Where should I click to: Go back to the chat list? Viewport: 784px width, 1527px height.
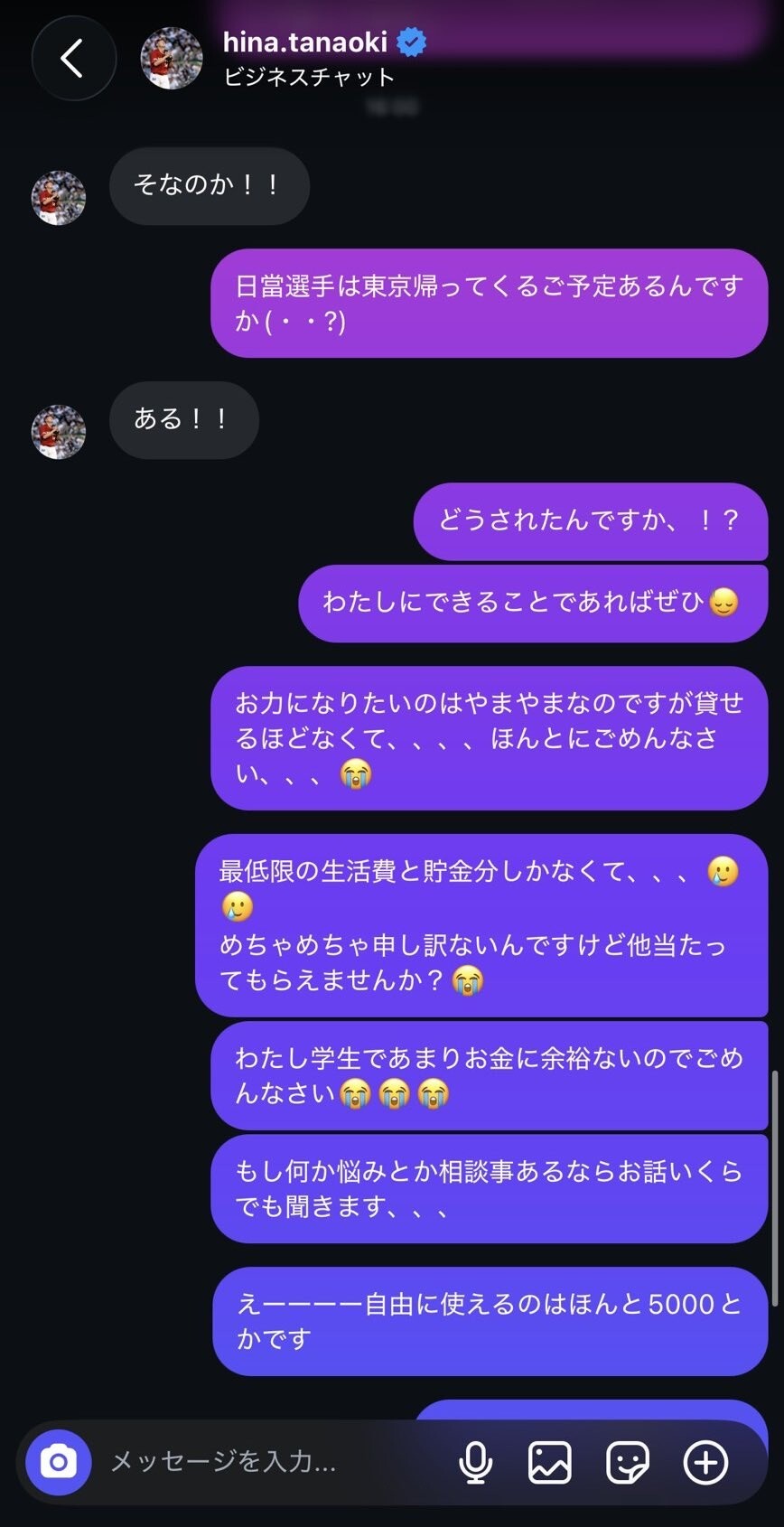tap(73, 58)
